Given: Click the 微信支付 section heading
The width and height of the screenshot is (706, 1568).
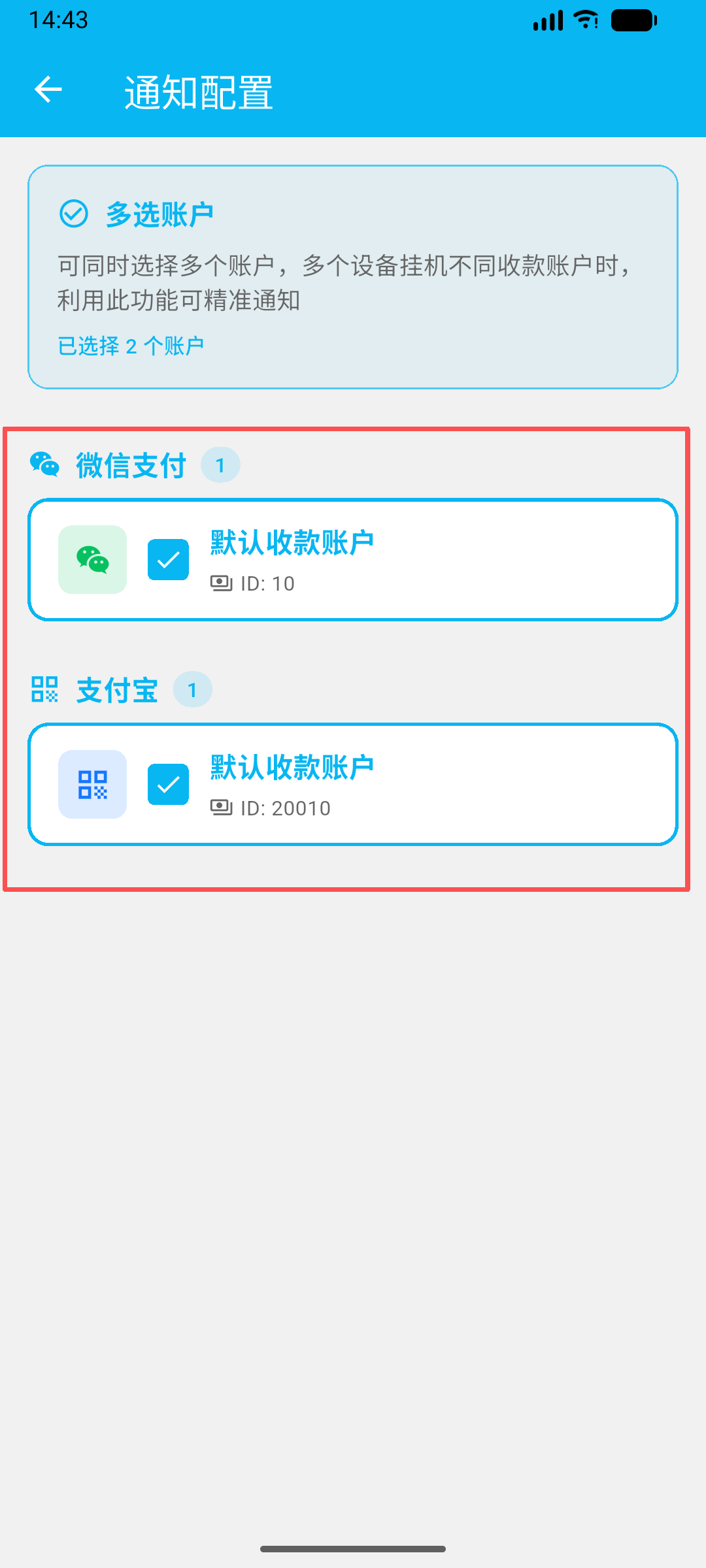Looking at the screenshot, I should [x=129, y=465].
